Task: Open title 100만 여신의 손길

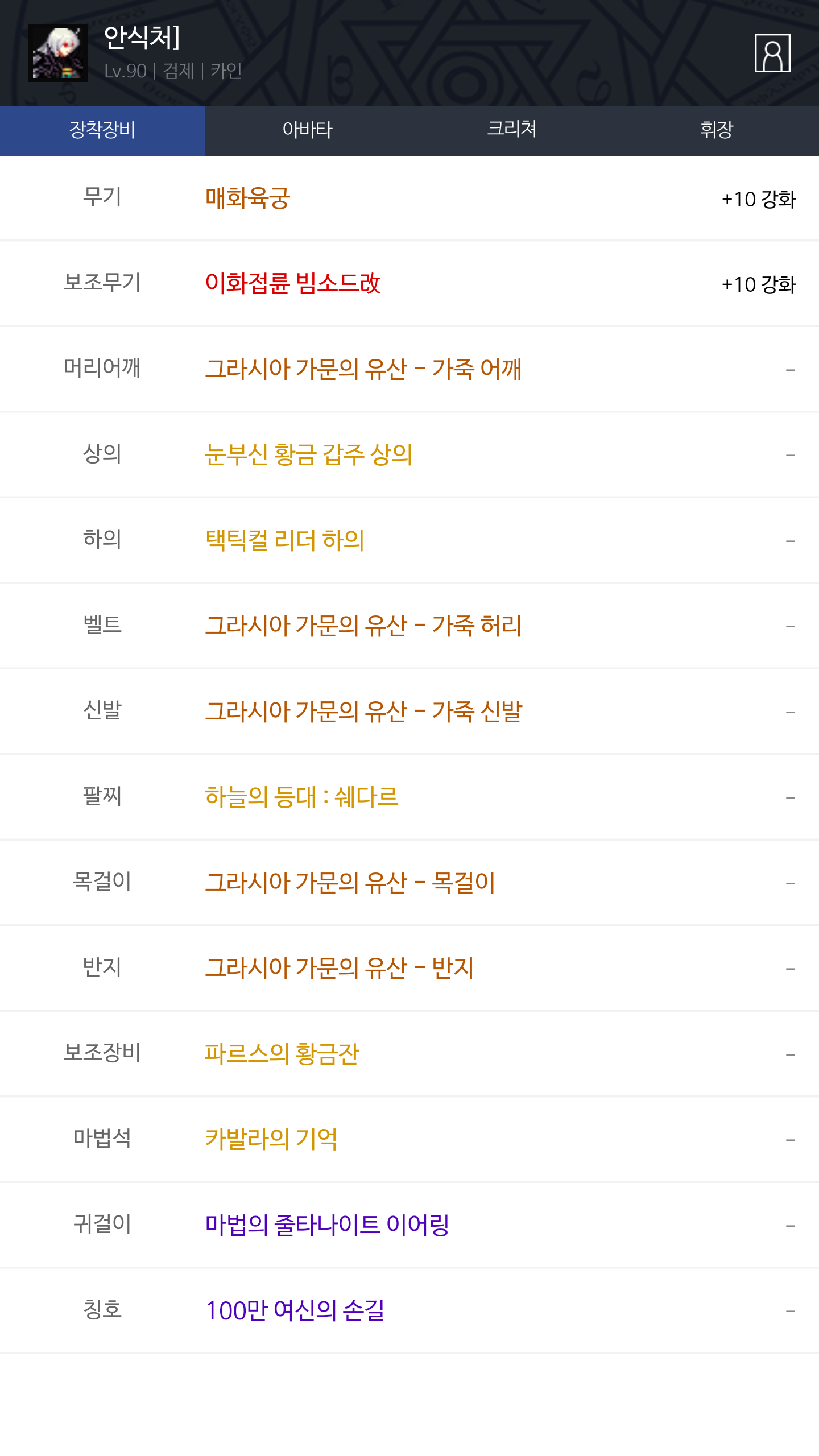Action: pyautogui.click(x=295, y=1310)
